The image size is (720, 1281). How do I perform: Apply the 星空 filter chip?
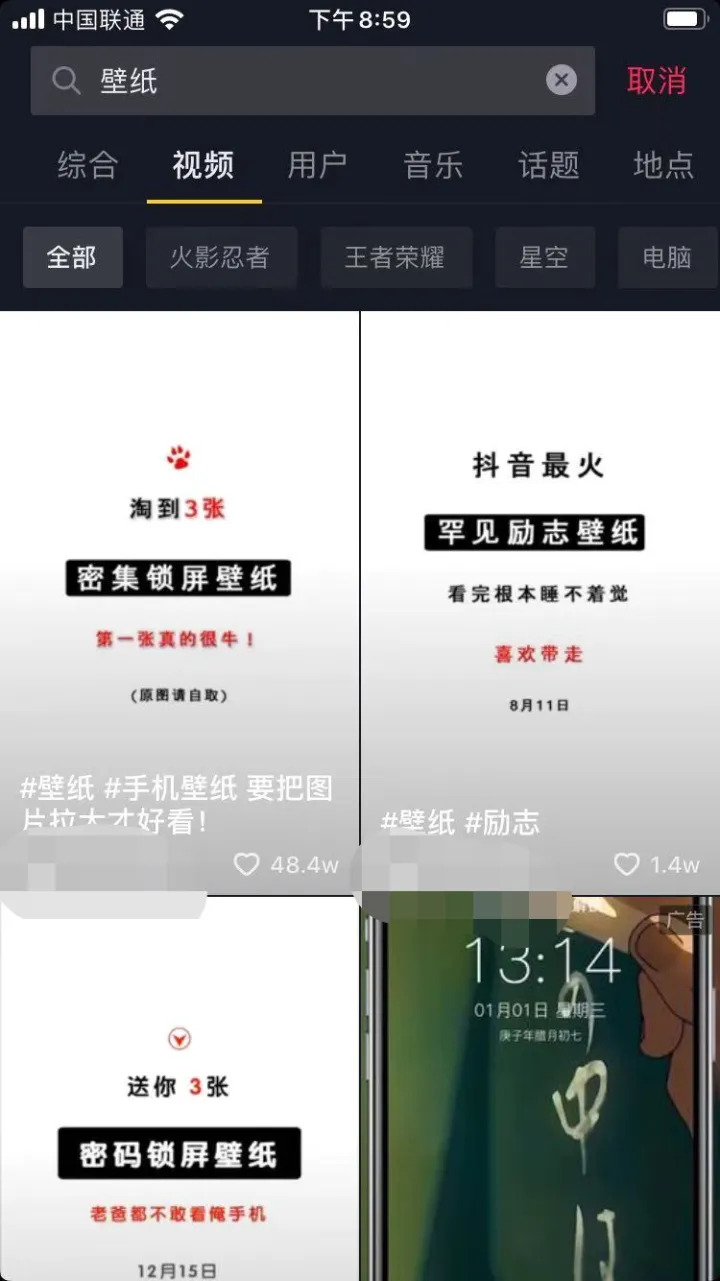click(544, 257)
